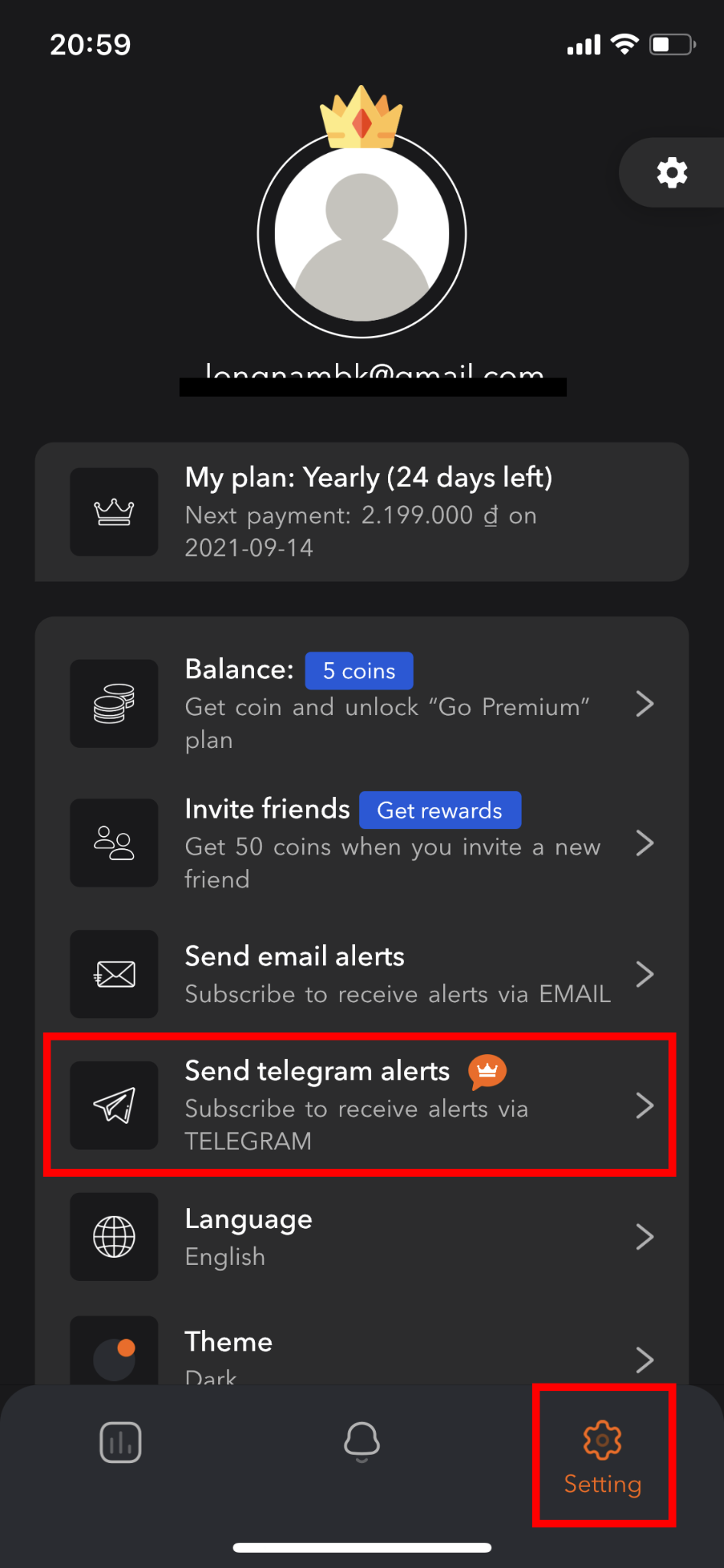Switch to the chart tab

point(121,1442)
